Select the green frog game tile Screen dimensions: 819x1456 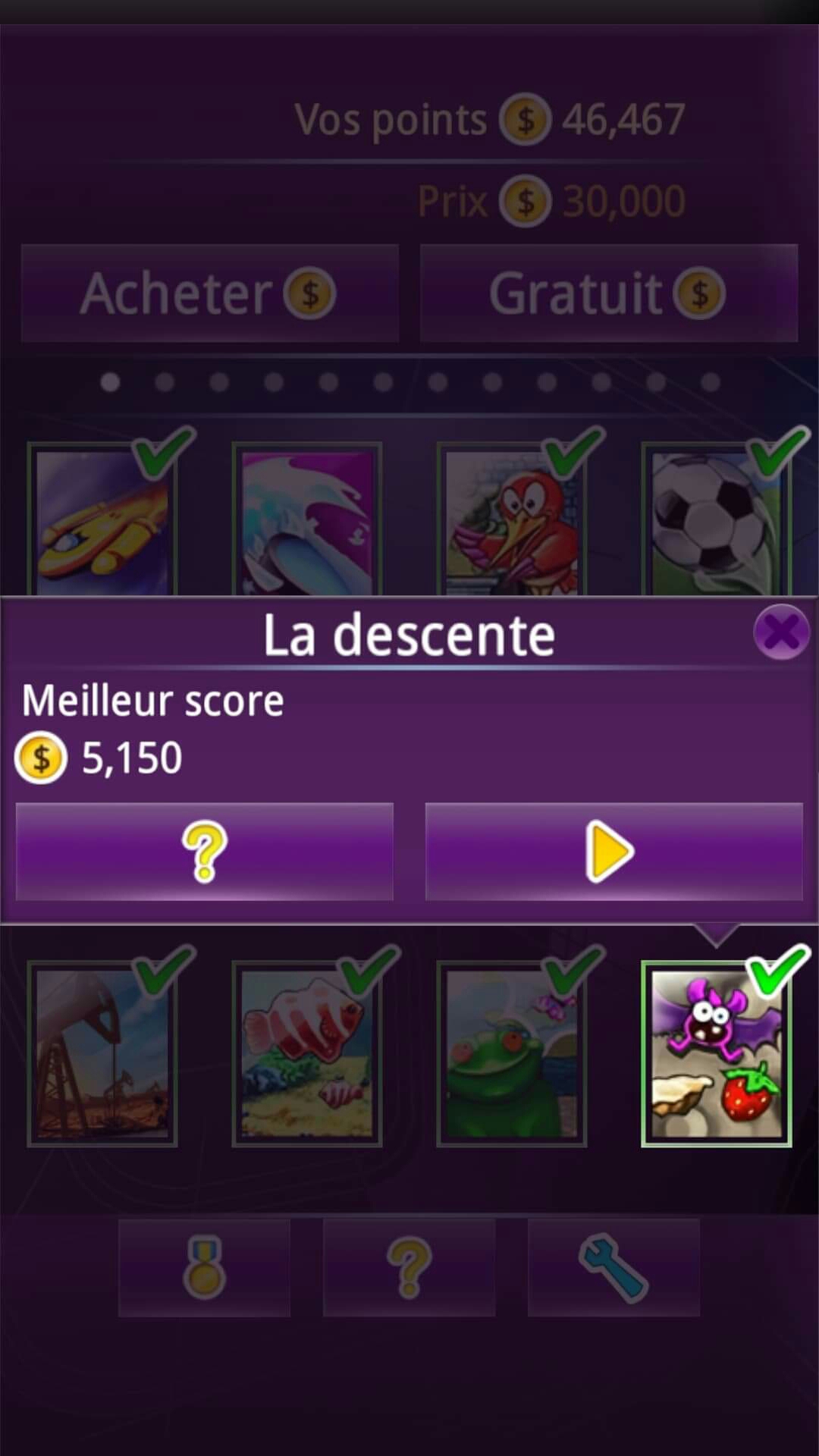pos(512,1054)
